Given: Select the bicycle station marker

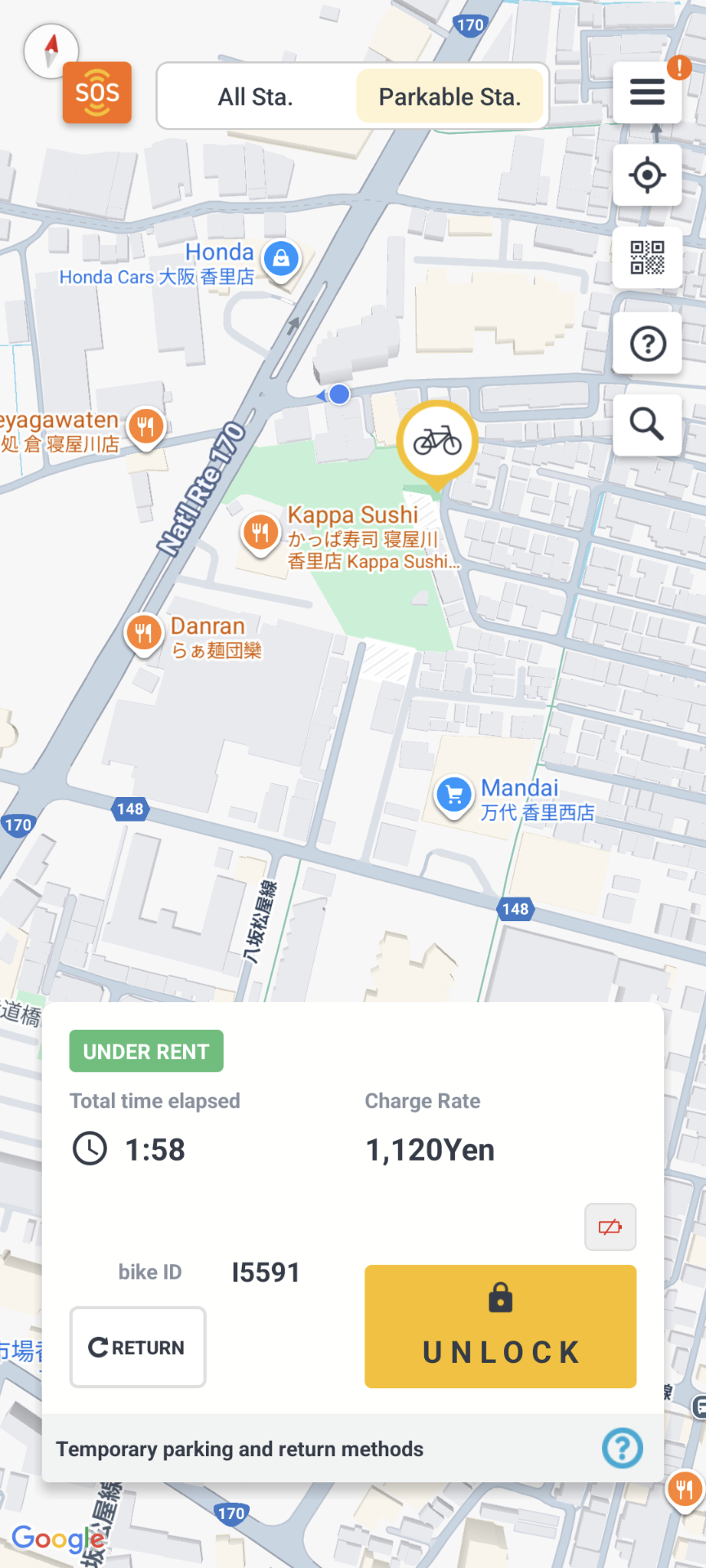Looking at the screenshot, I should pos(437,442).
